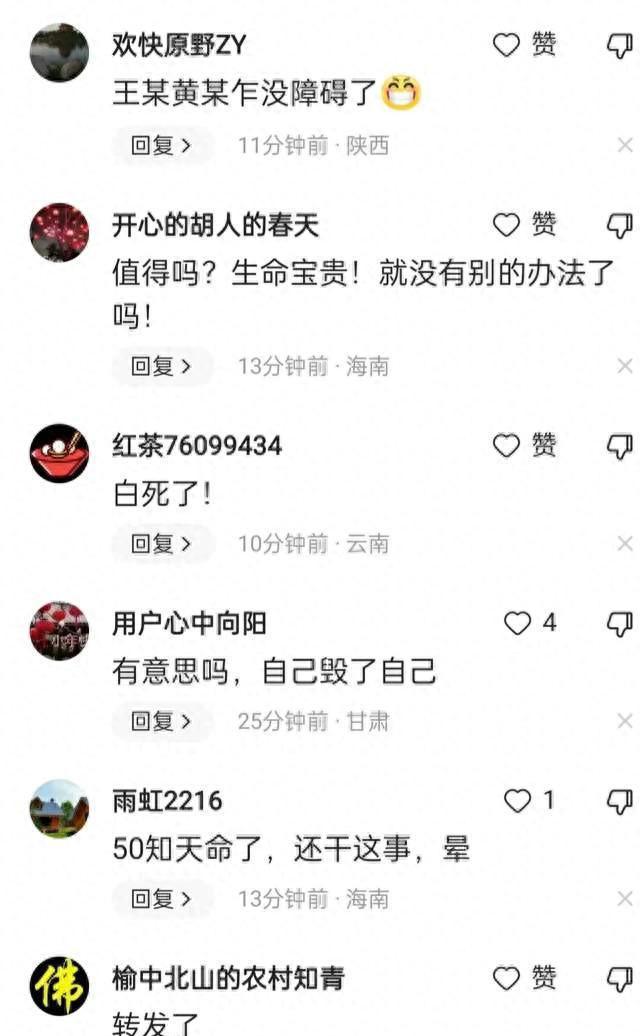The height and width of the screenshot is (1036, 640).
Task: Reply to 雨虹2216's comment
Action: tap(161, 899)
